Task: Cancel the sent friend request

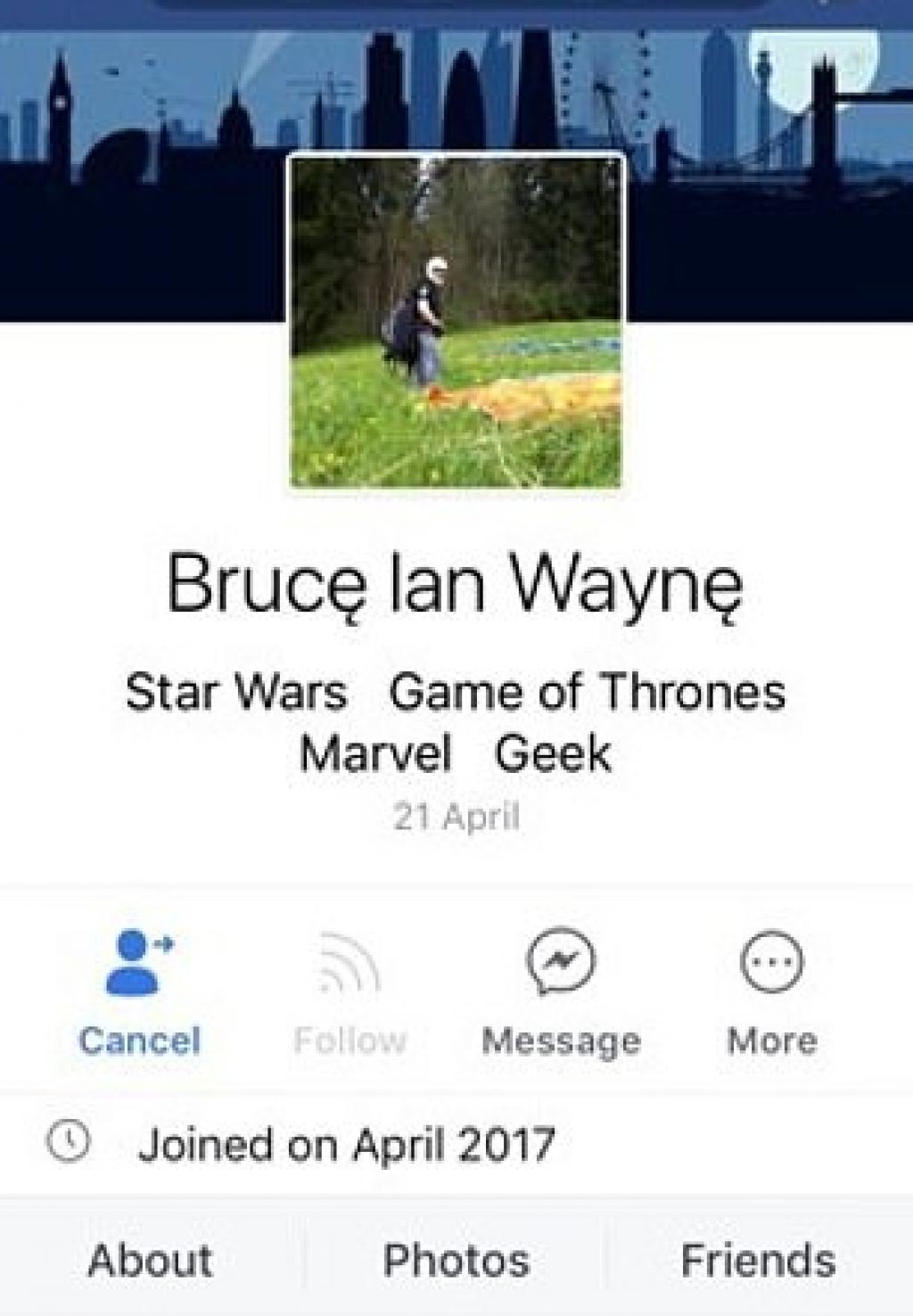Action: [139, 991]
